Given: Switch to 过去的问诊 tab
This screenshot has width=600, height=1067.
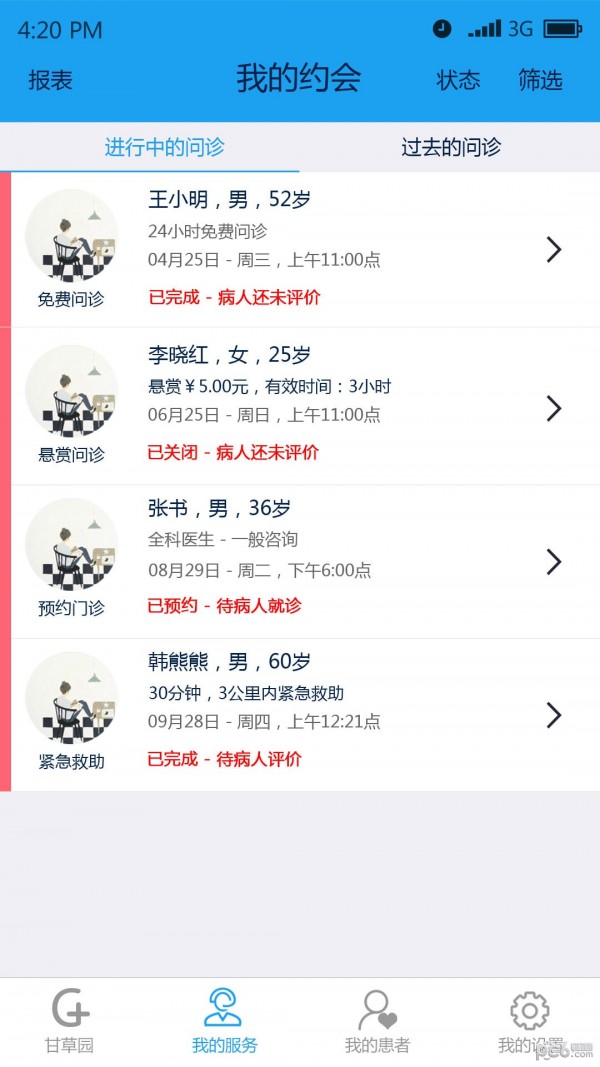Looking at the screenshot, I should (451, 147).
